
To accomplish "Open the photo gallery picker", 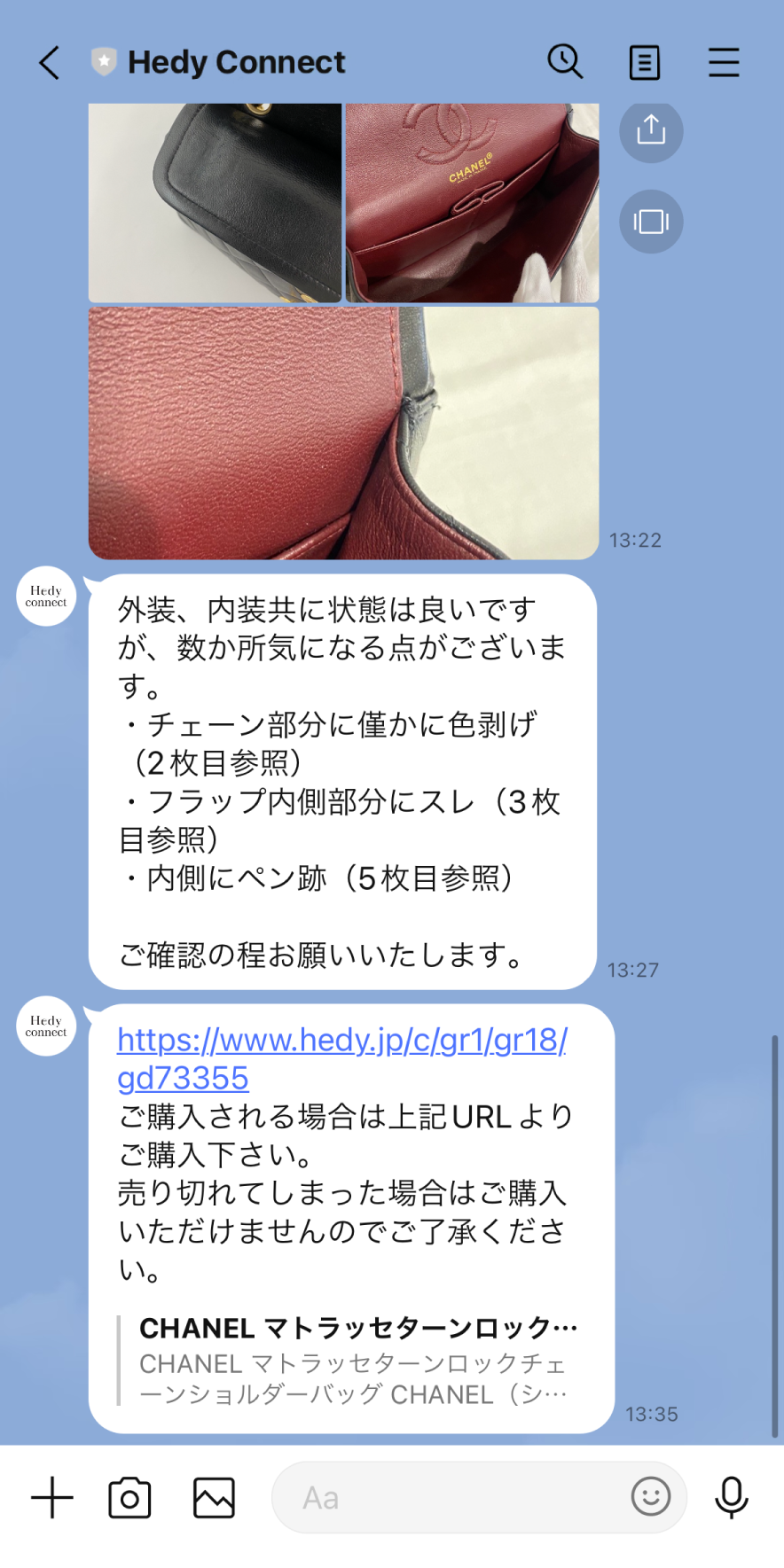I will pyautogui.click(x=214, y=1497).
